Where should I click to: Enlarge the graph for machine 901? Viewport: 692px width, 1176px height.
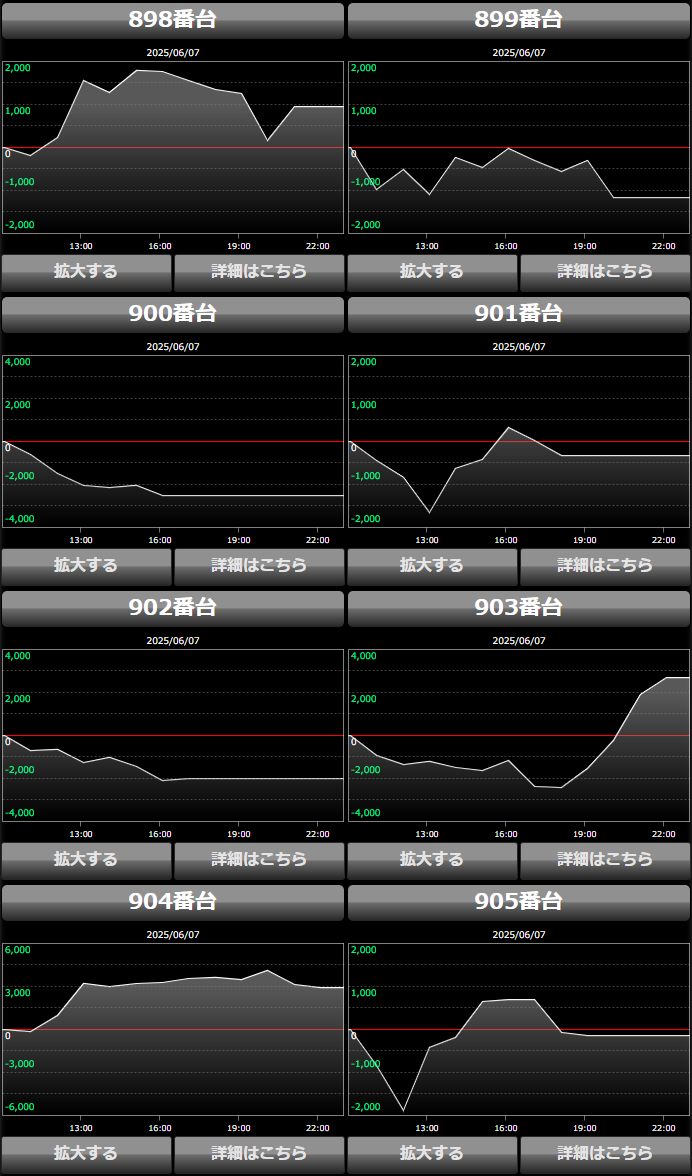tap(432, 566)
